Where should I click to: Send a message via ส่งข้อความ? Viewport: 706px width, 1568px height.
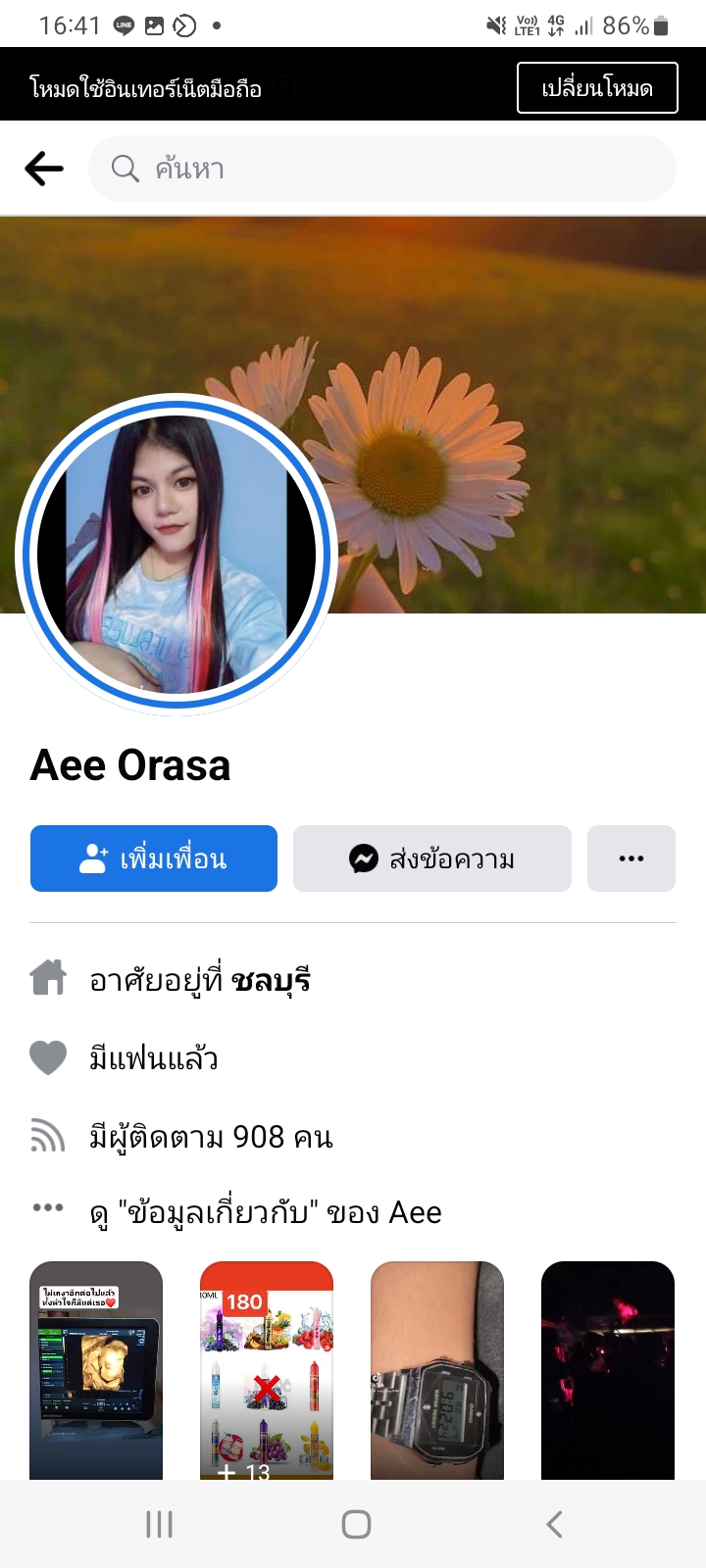431,858
